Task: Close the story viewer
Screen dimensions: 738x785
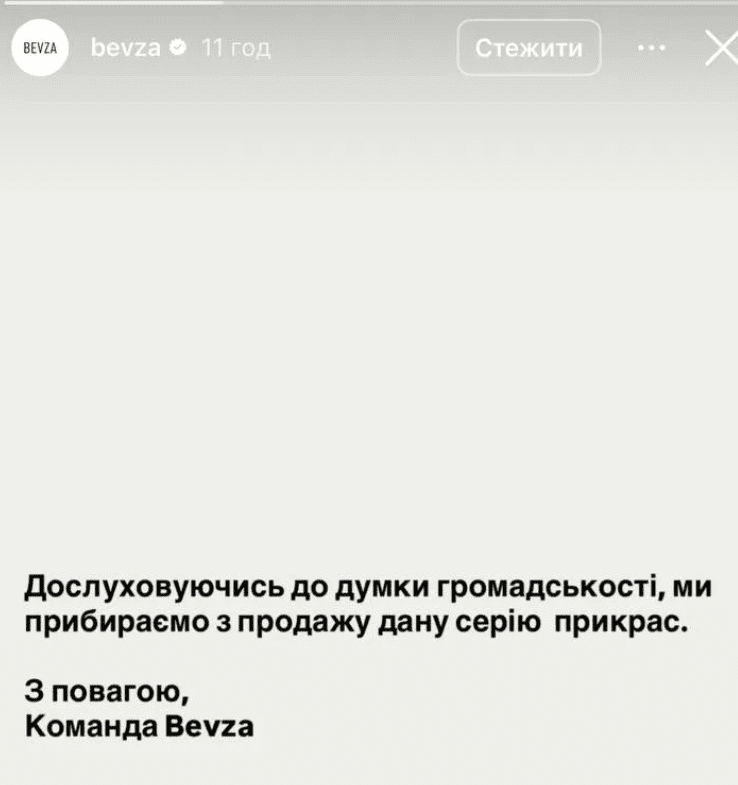Action: 719,48
